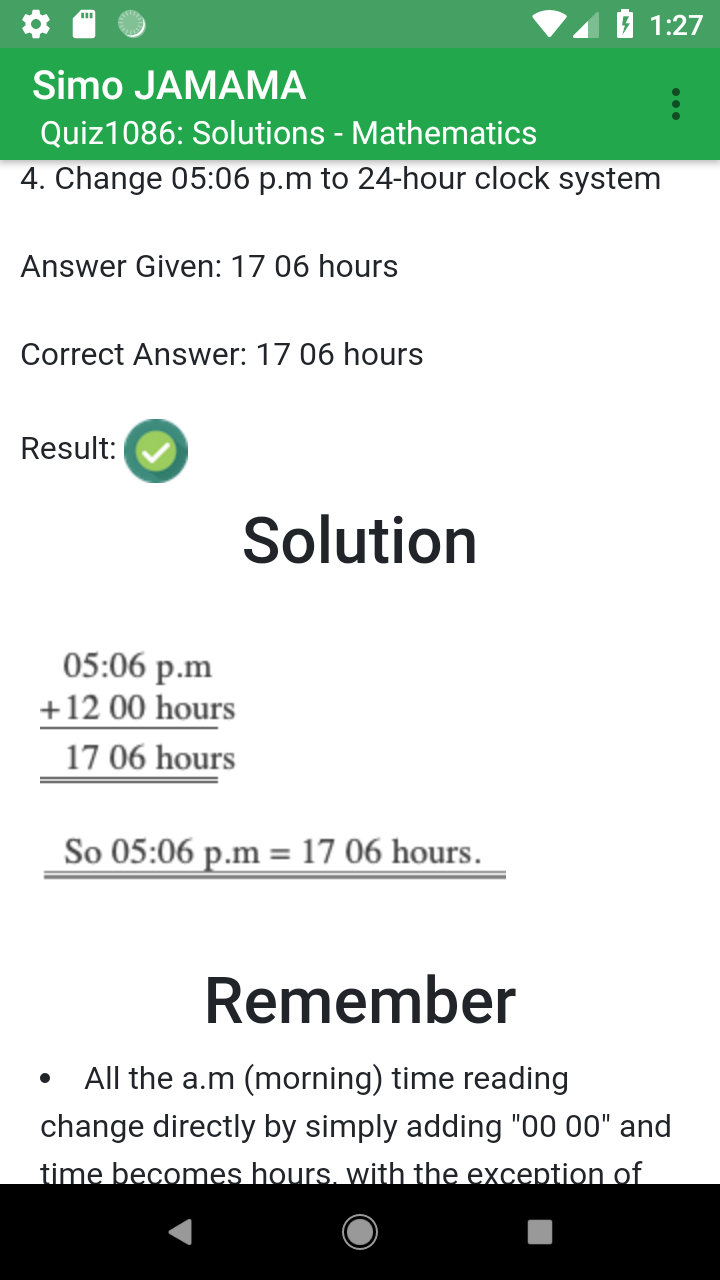This screenshot has height=1280, width=720.
Task: Open the overflow menu in the app bar
Action: pyautogui.click(x=676, y=104)
